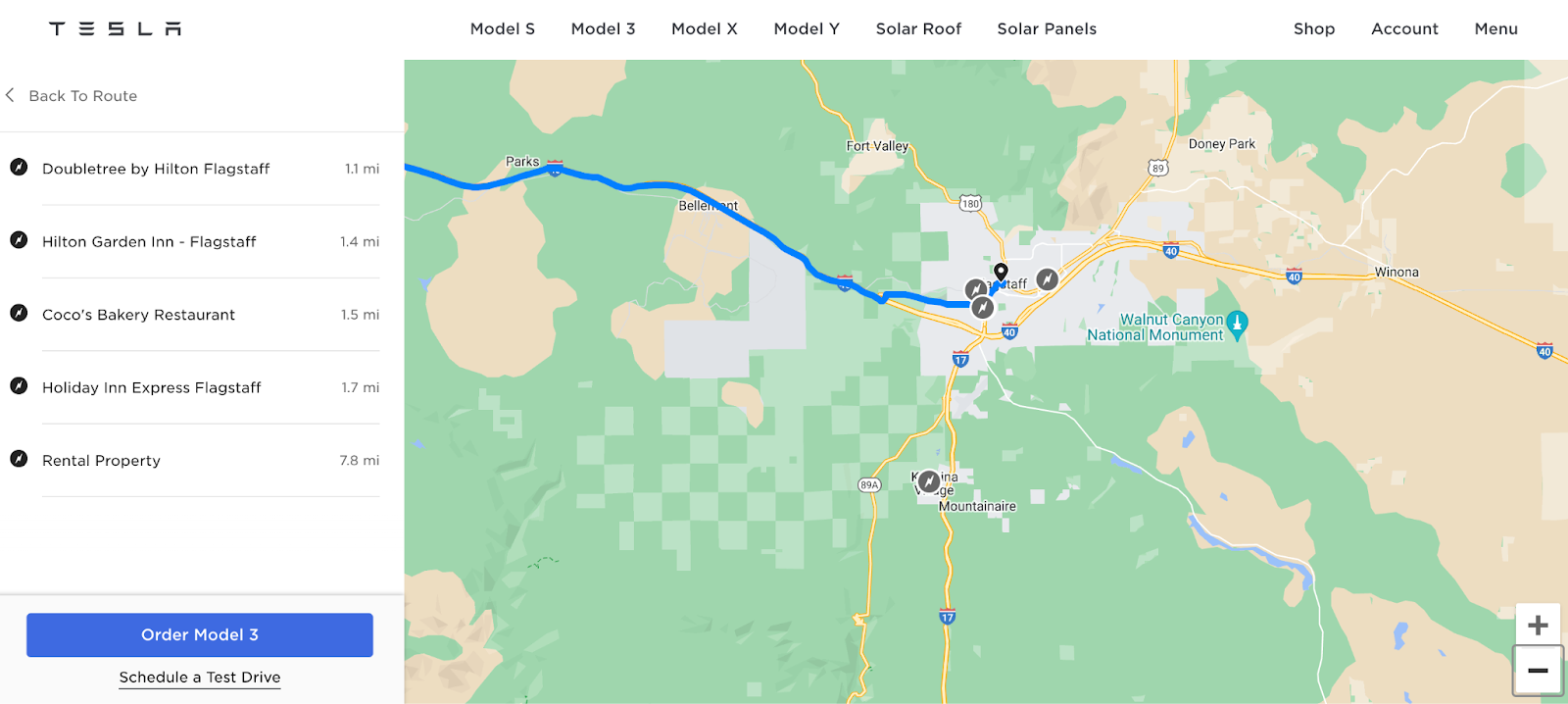Screen dimensions: 1568x704
Task: Zoom in on the map
Action: point(1538,625)
